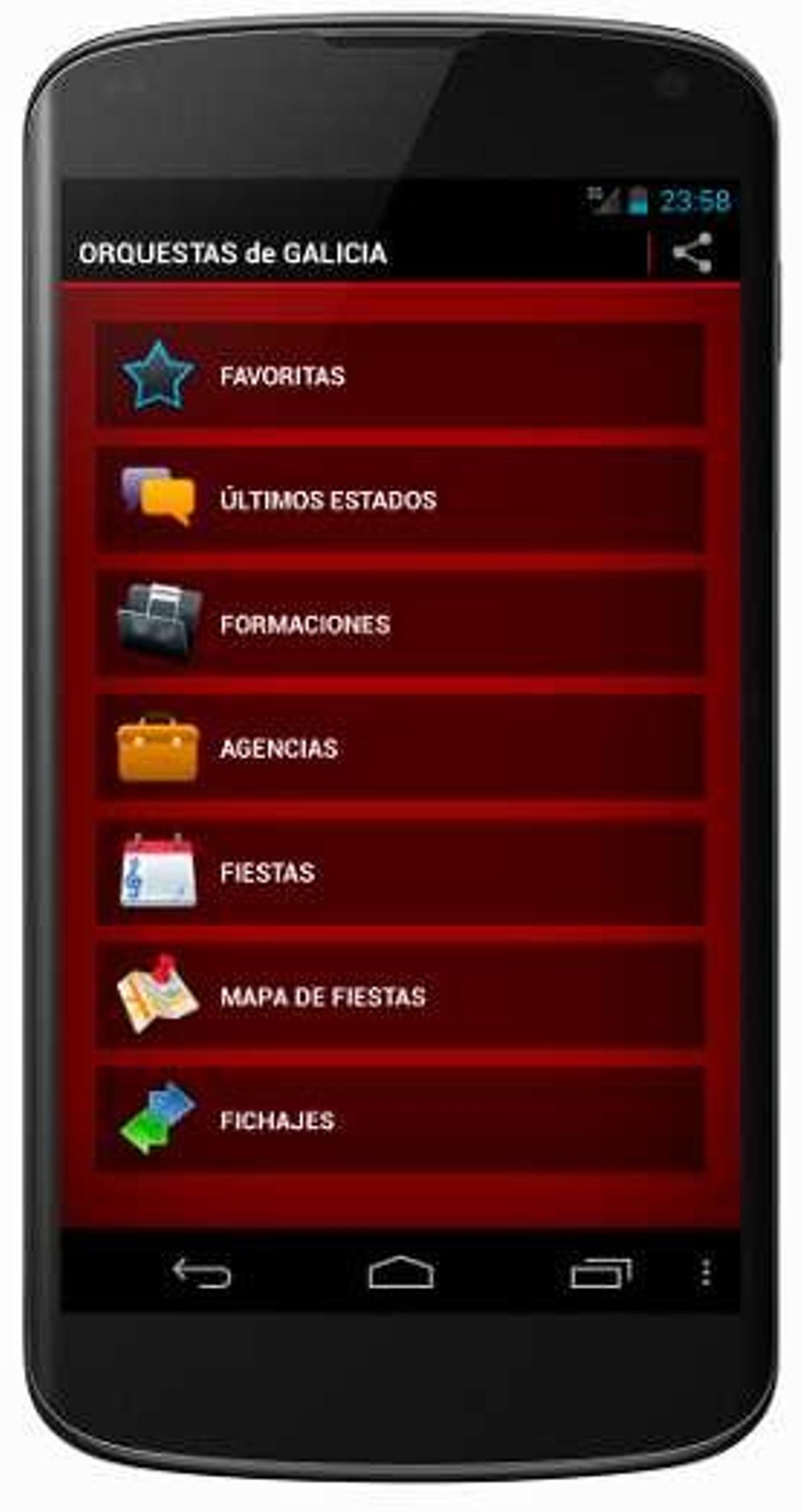Share the app via the share icon
Screen dimensions: 802x1512
click(692, 253)
